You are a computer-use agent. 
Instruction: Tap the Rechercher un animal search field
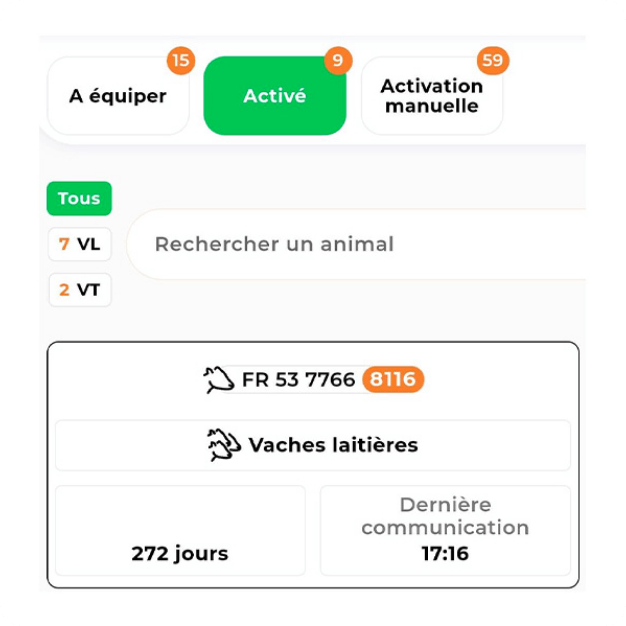pos(360,244)
